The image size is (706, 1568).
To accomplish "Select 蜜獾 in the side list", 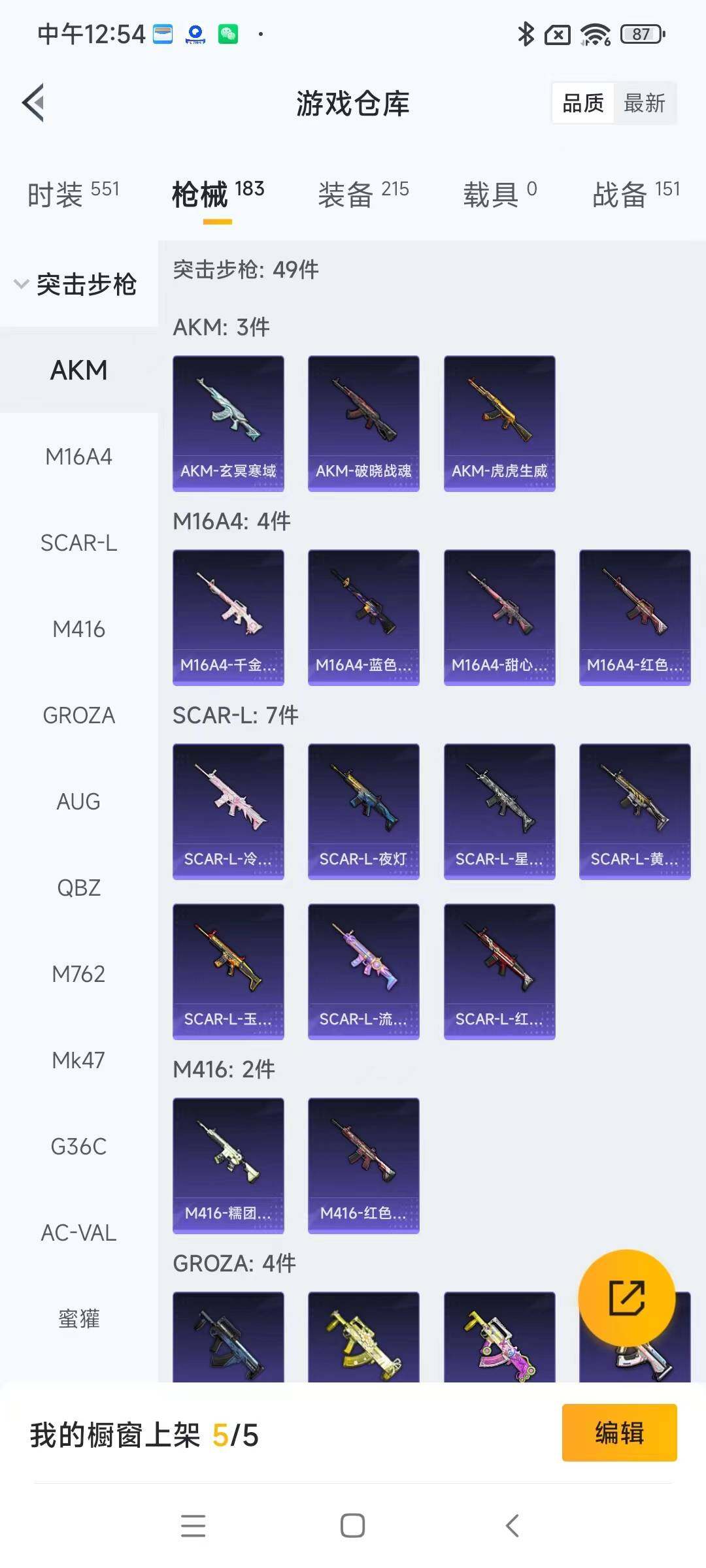I will point(78,1319).
